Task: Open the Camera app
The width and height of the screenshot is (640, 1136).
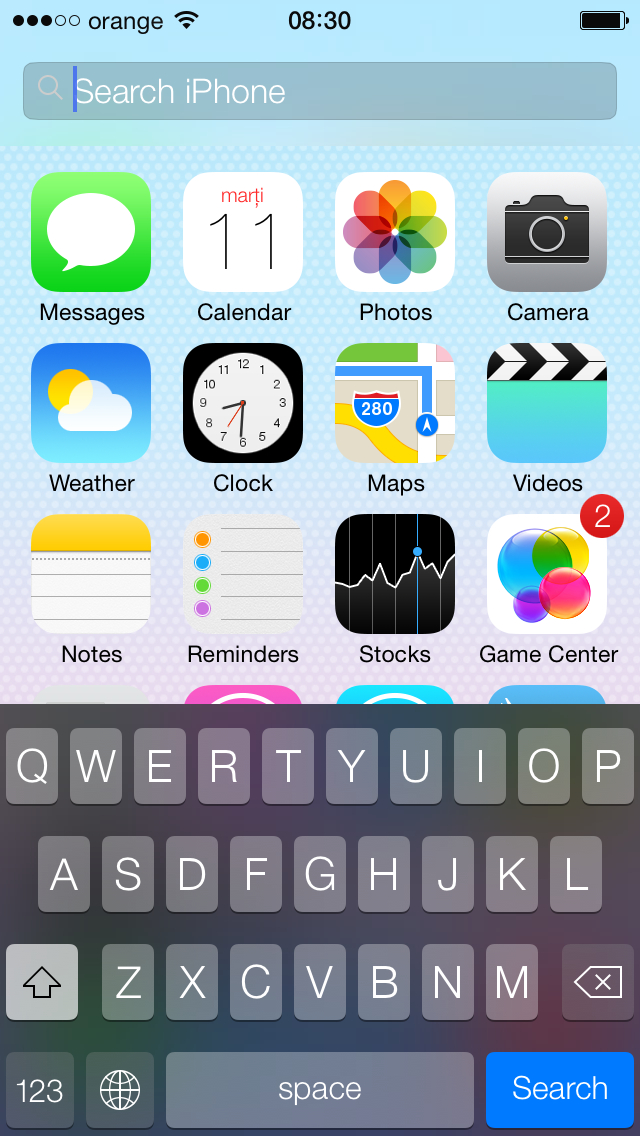Action: pyautogui.click(x=547, y=232)
